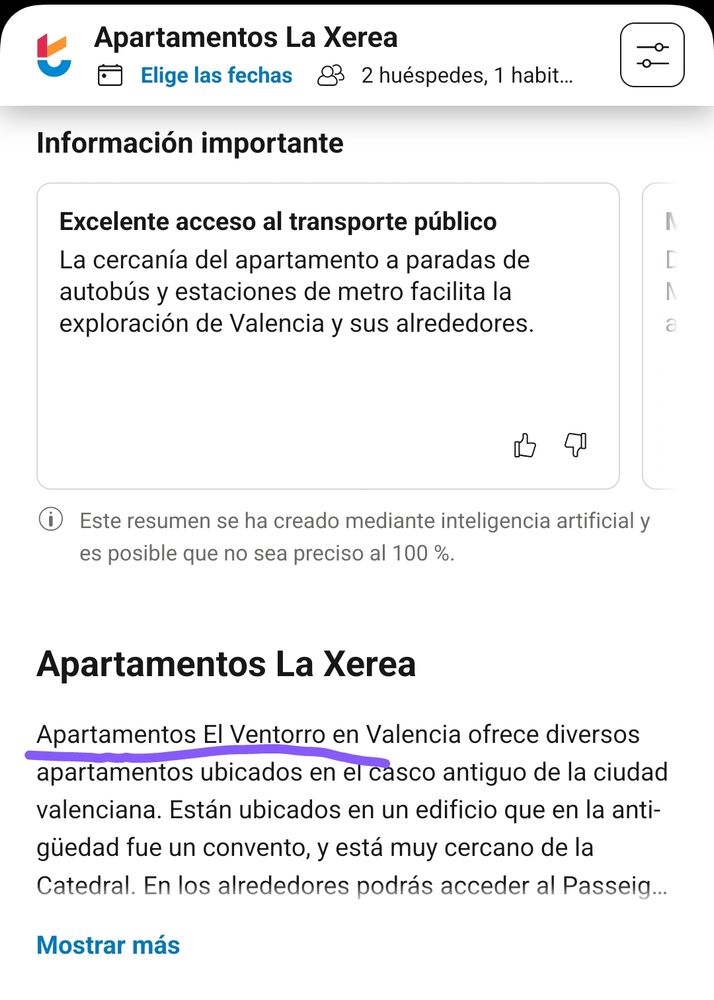Open the AI summary info icon
This screenshot has width=714, height=1000.
tap(51, 520)
